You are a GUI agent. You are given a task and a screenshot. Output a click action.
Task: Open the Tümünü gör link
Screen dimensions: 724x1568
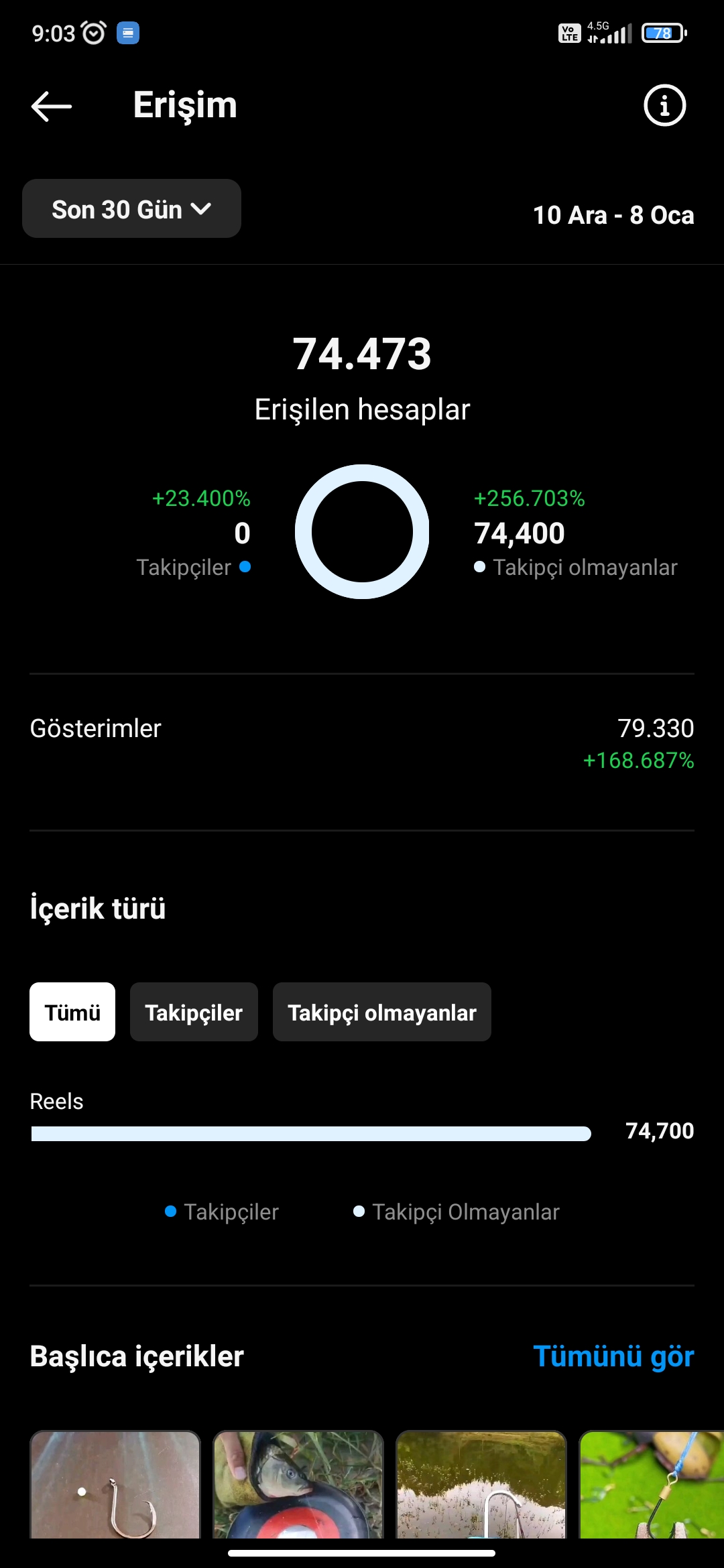coord(613,1356)
